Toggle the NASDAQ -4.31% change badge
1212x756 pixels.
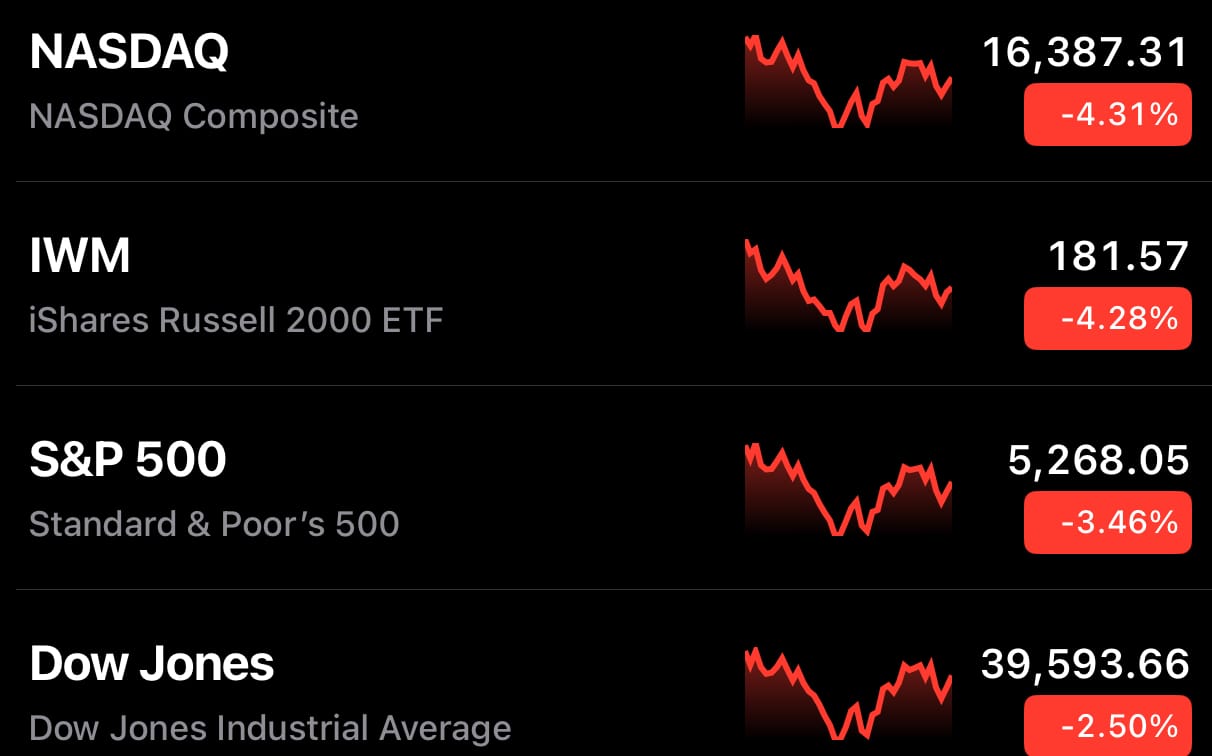(x=1107, y=115)
